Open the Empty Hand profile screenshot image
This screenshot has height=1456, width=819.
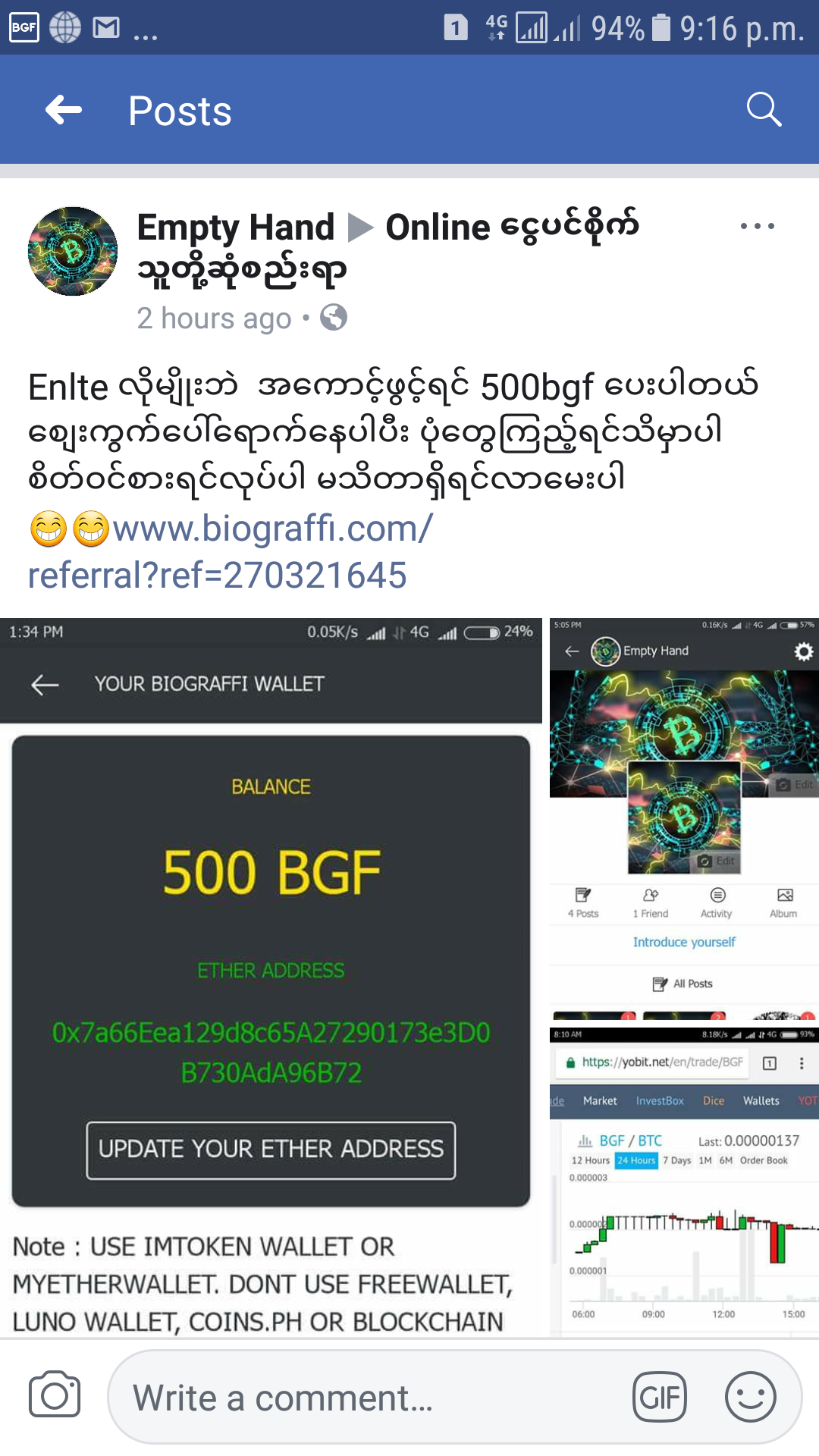684,819
